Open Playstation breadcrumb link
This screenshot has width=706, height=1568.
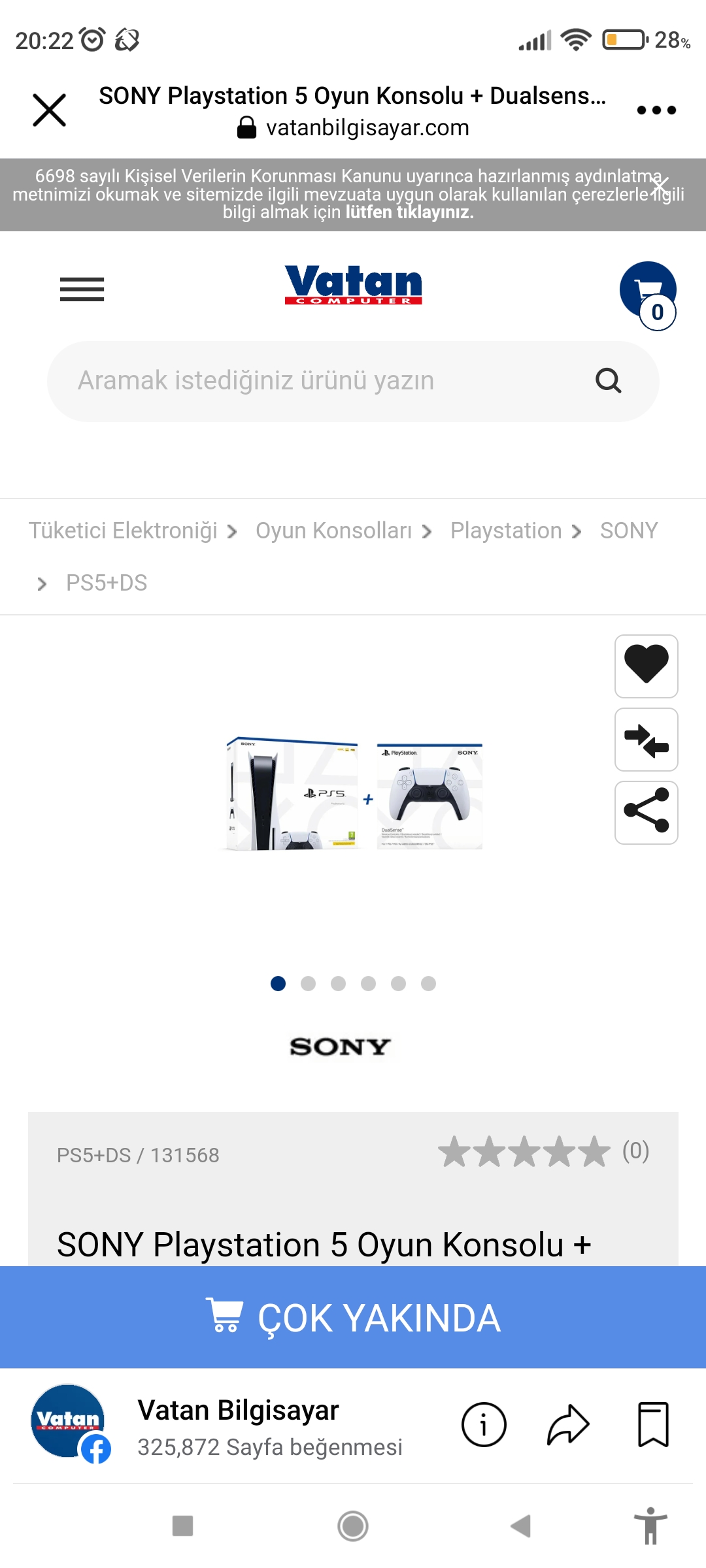click(x=506, y=531)
